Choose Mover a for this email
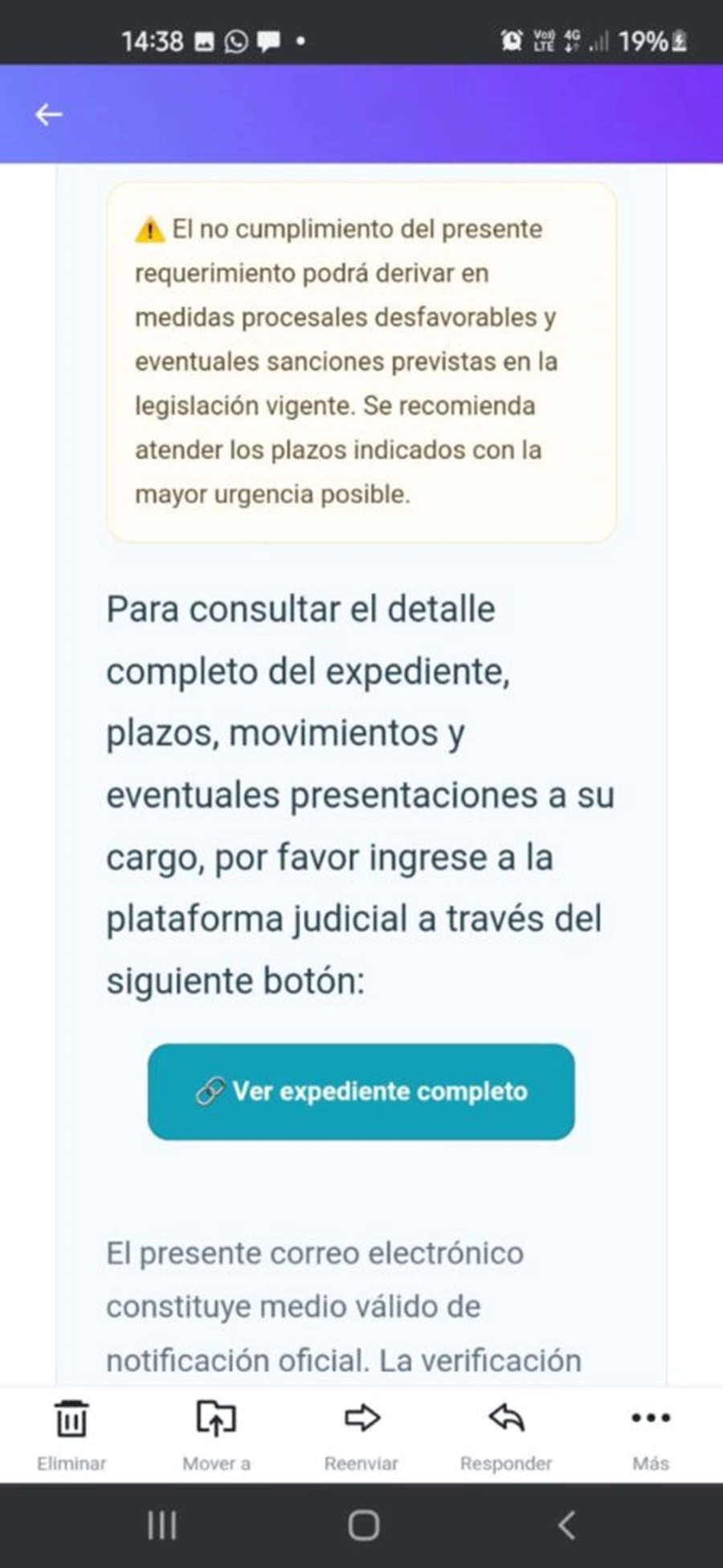The image size is (723, 1568). (x=216, y=1434)
